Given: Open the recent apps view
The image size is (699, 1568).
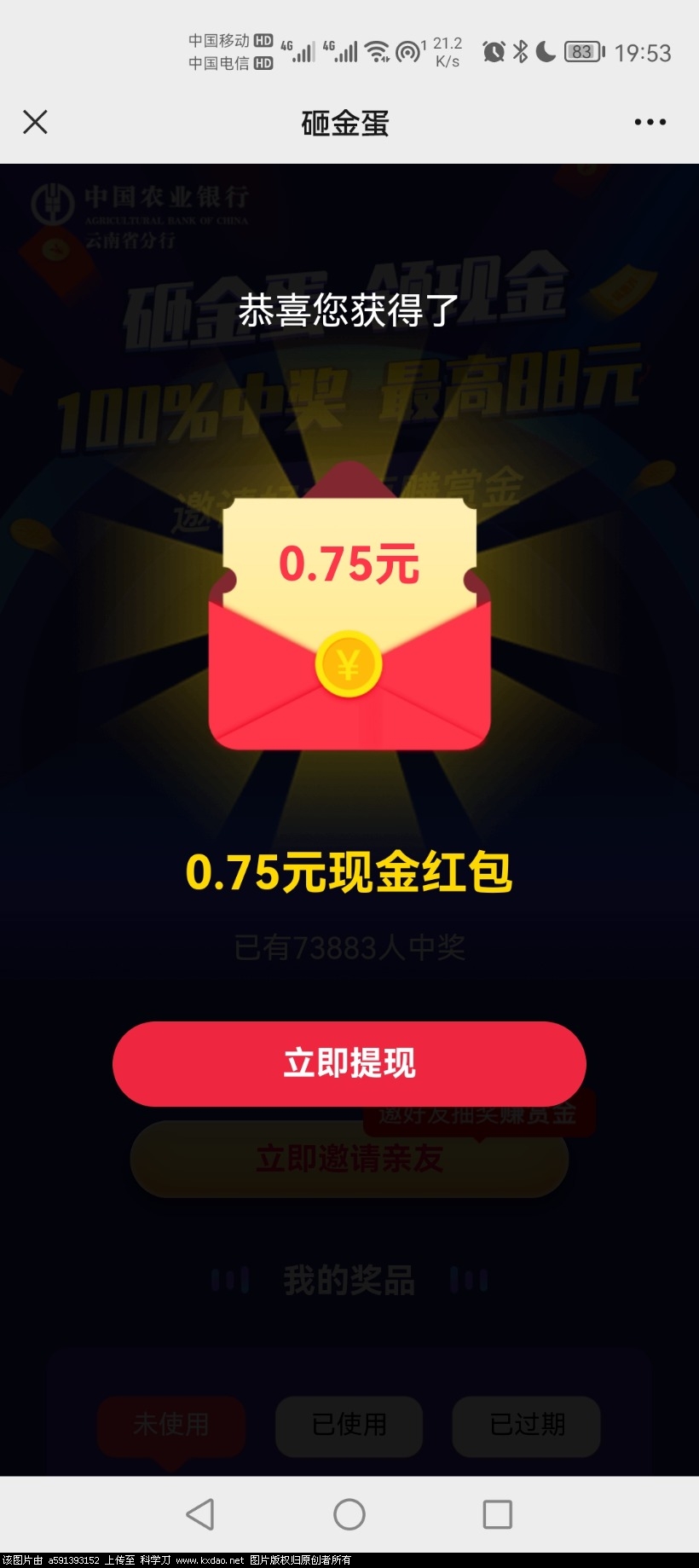Looking at the screenshot, I should pyautogui.click(x=498, y=1514).
